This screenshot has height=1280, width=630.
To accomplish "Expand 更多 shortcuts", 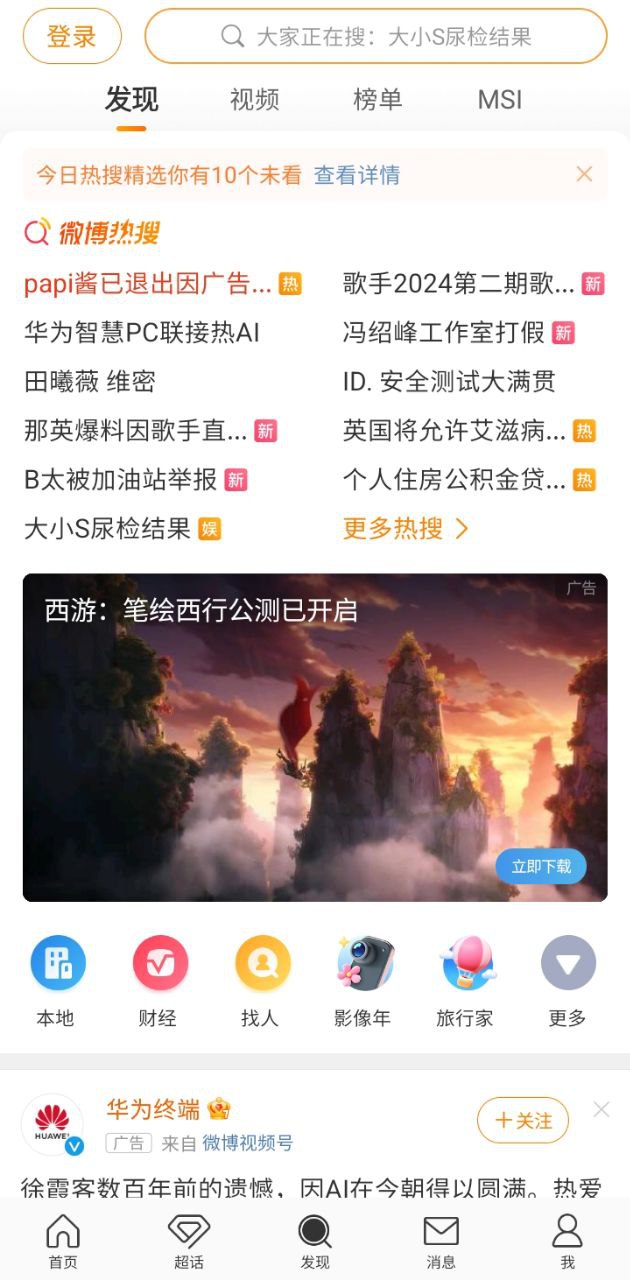I will pyautogui.click(x=567, y=980).
